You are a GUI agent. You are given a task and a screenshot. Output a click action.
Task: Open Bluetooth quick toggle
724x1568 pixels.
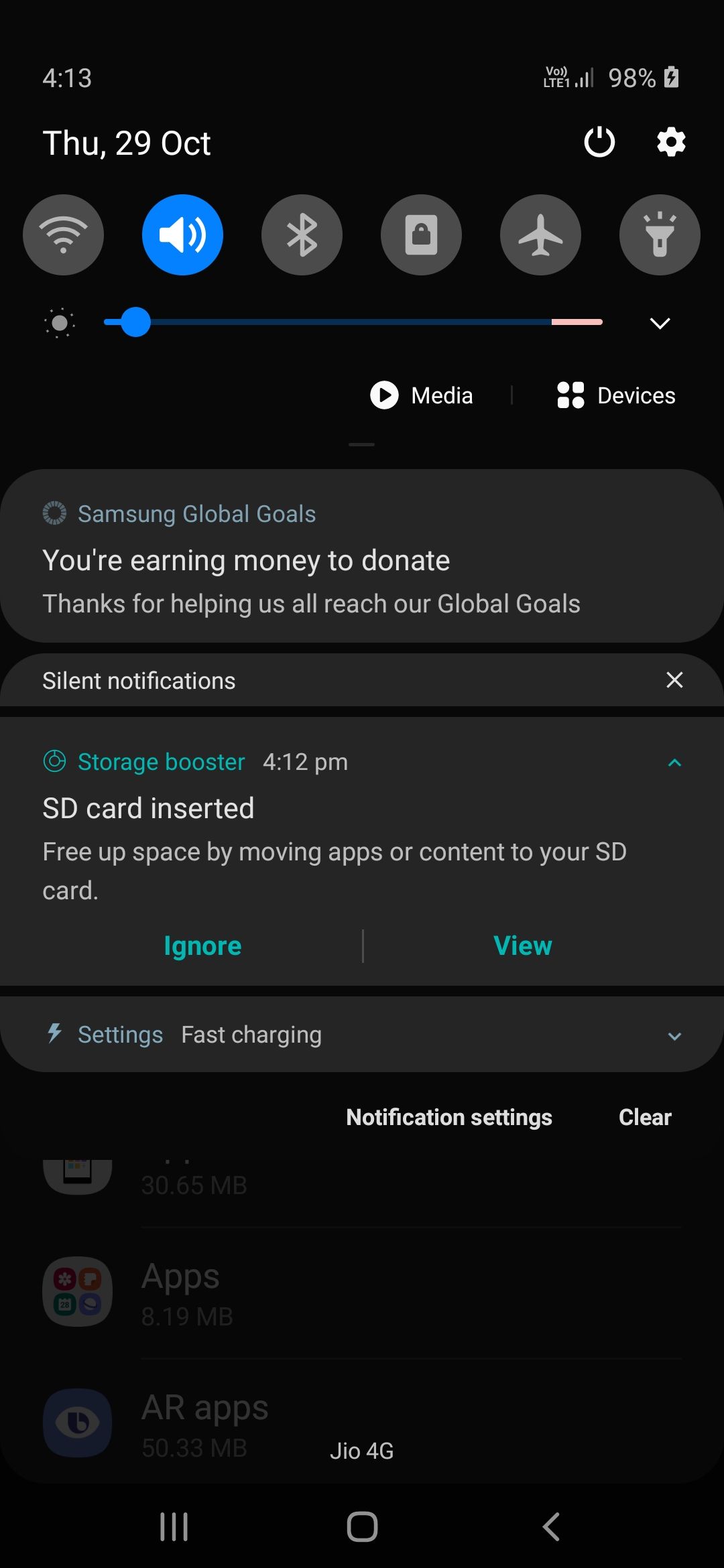[302, 235]
